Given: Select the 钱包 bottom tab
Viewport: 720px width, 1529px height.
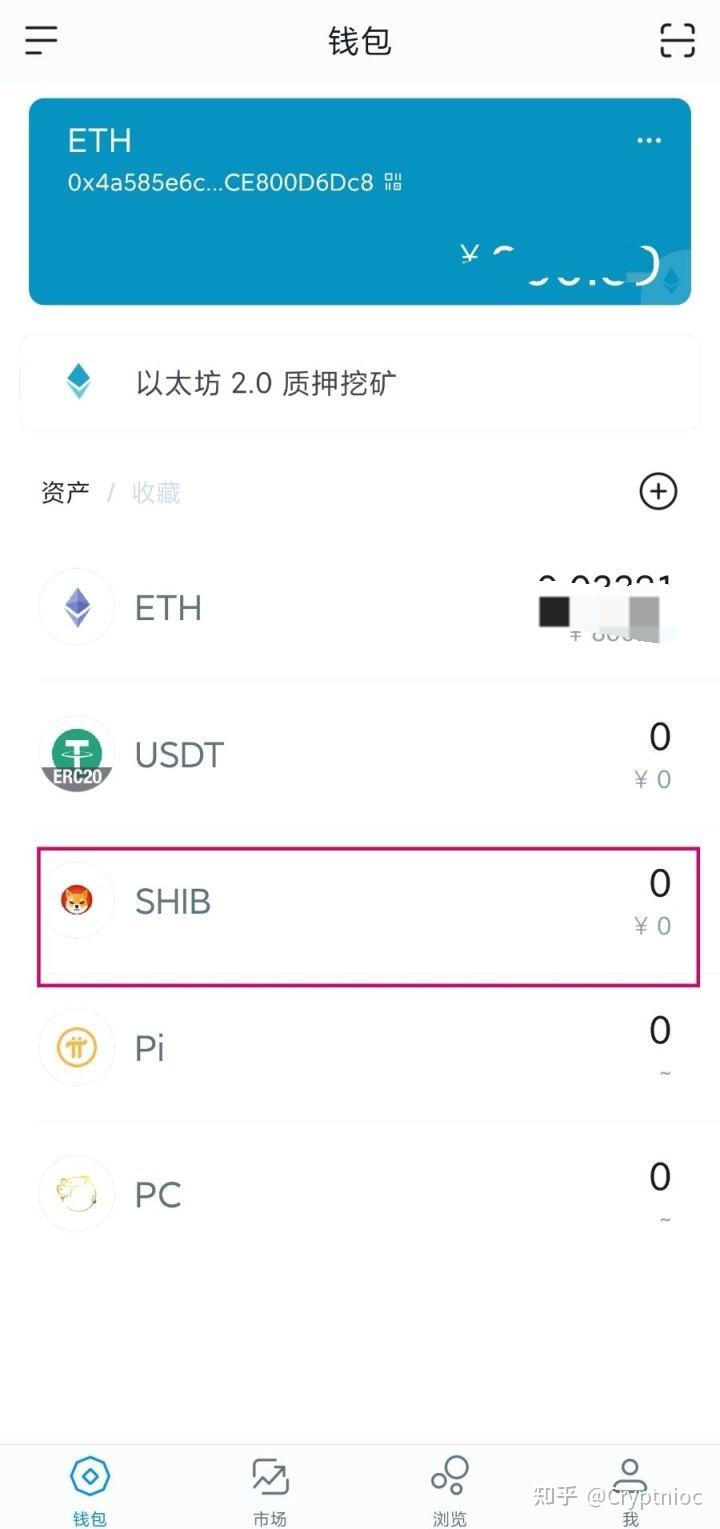Looking at the screenshot, I should point(90,1491).
